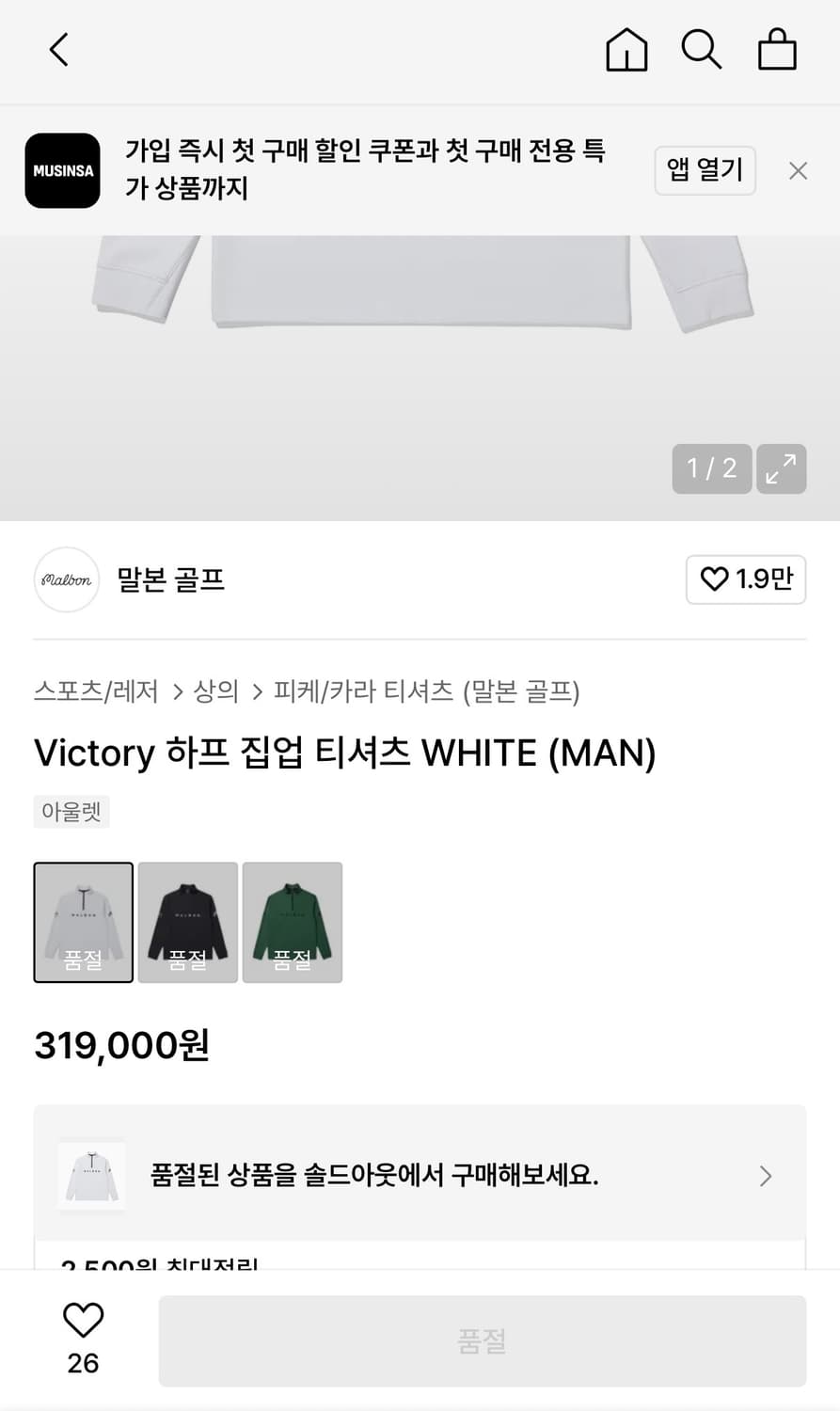This screenshot has width=840, height=1411.
Task: Select the black colorway swatch
Action: click(187, 922)
